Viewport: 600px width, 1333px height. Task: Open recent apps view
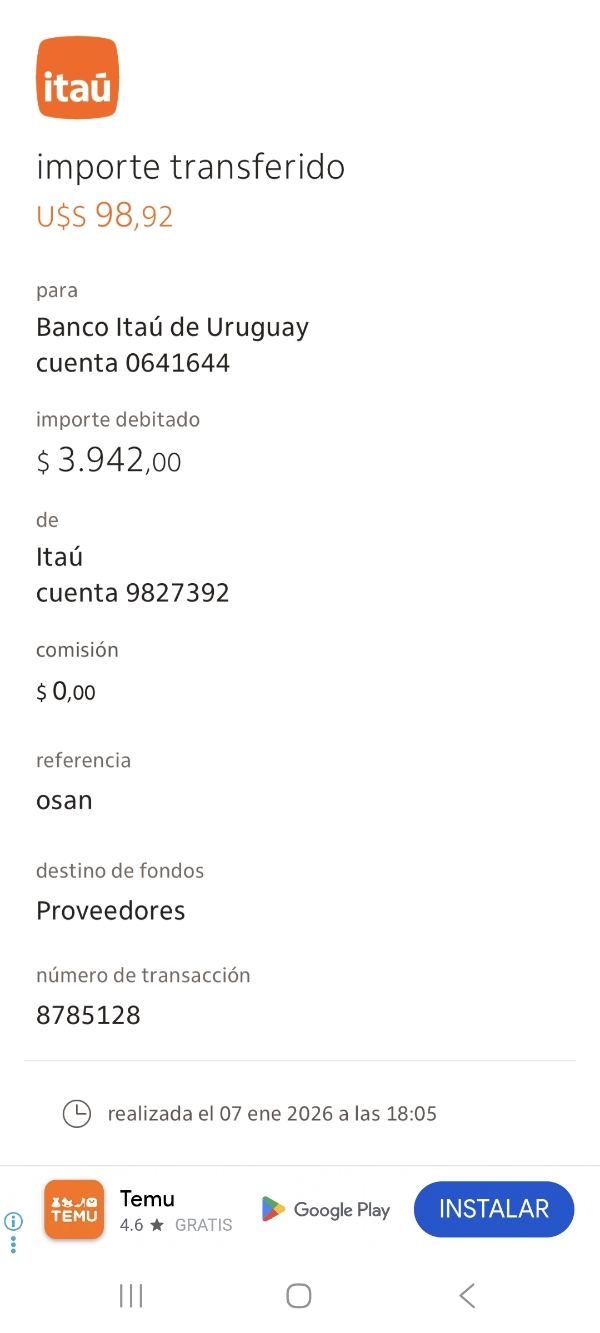131,1296
